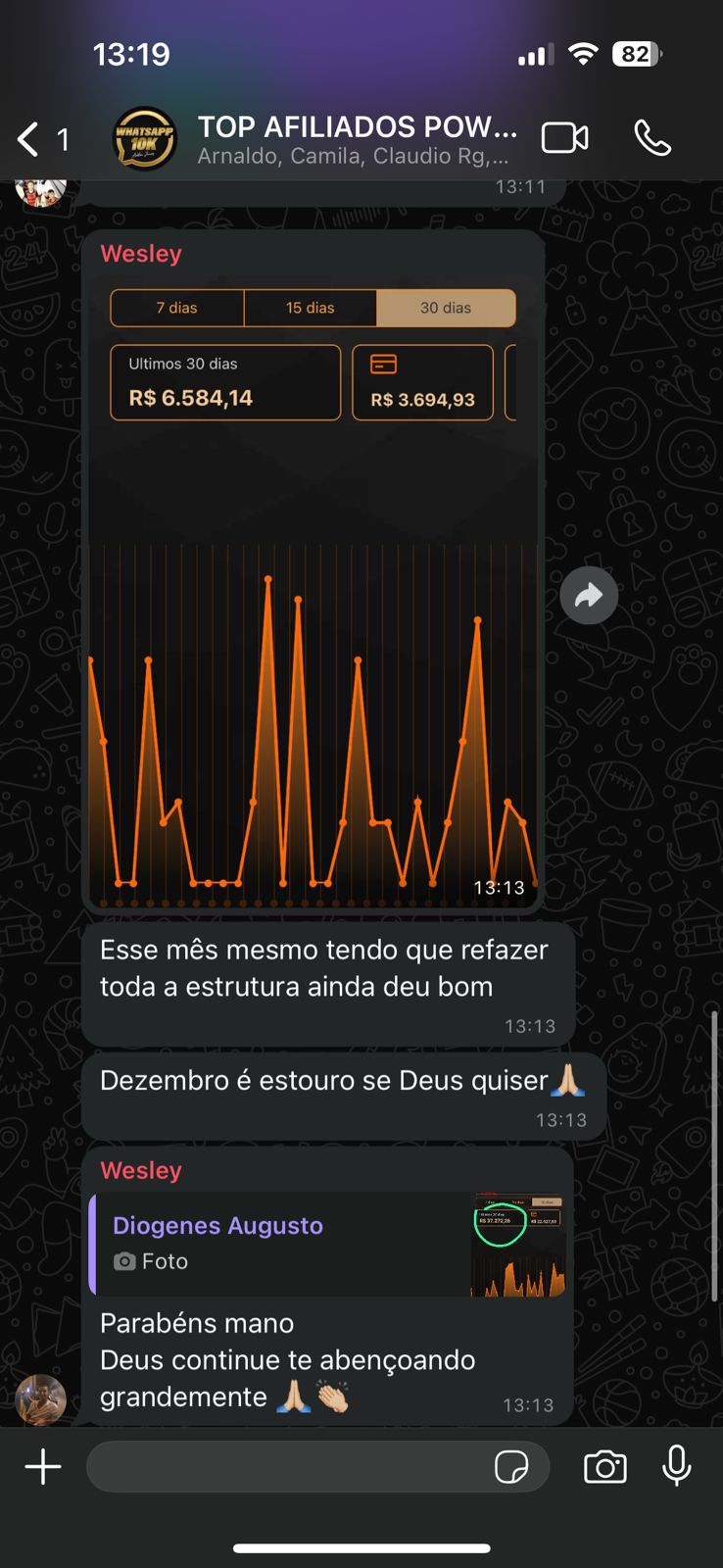This screenshot has width=723, height=1568.
Task: Go back to the chats list
Action: (x=29, y=139)
